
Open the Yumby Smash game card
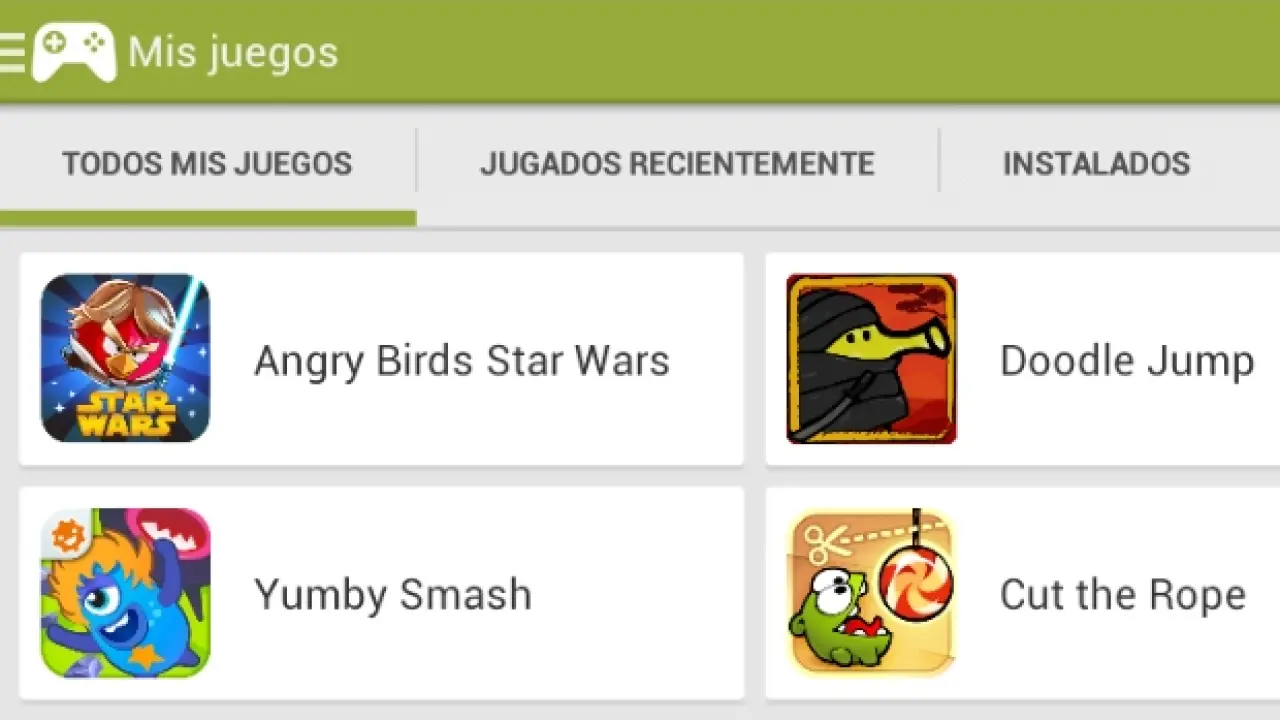[381, 594]
